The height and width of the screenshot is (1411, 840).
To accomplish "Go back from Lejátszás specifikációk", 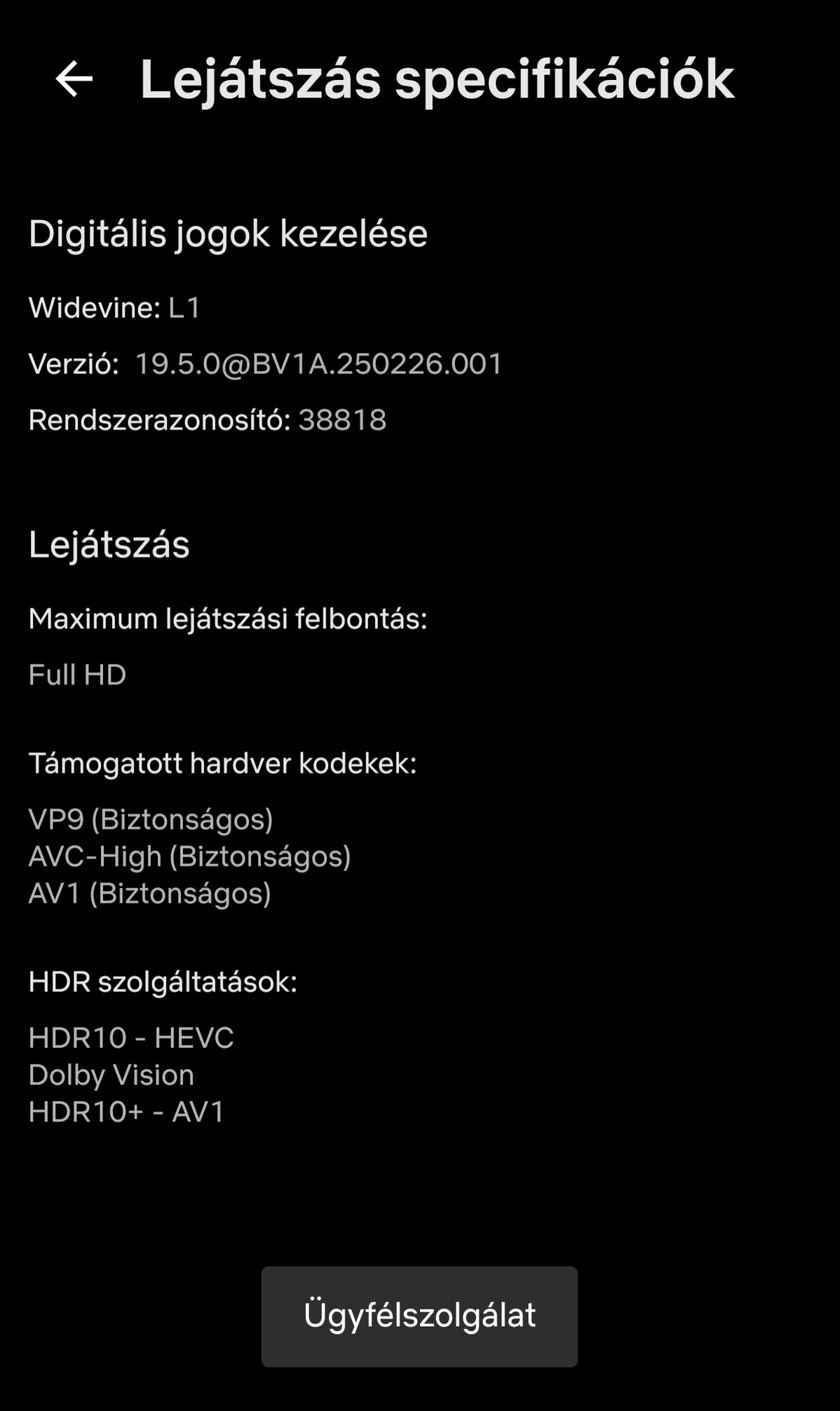I will pyautogui.click(x=74, y=79).
